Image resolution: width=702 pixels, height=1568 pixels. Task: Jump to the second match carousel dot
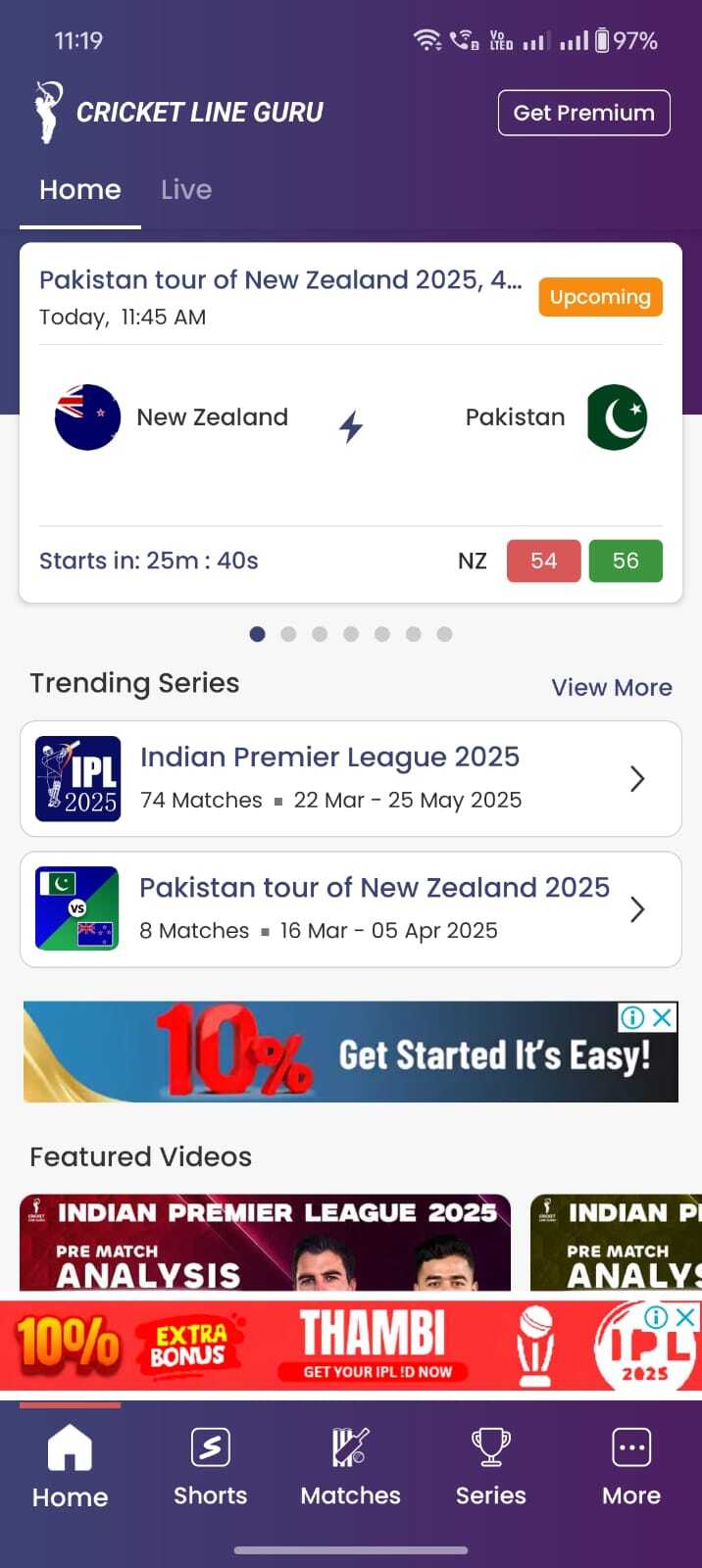pyautogui.click(x=288, y=634)
